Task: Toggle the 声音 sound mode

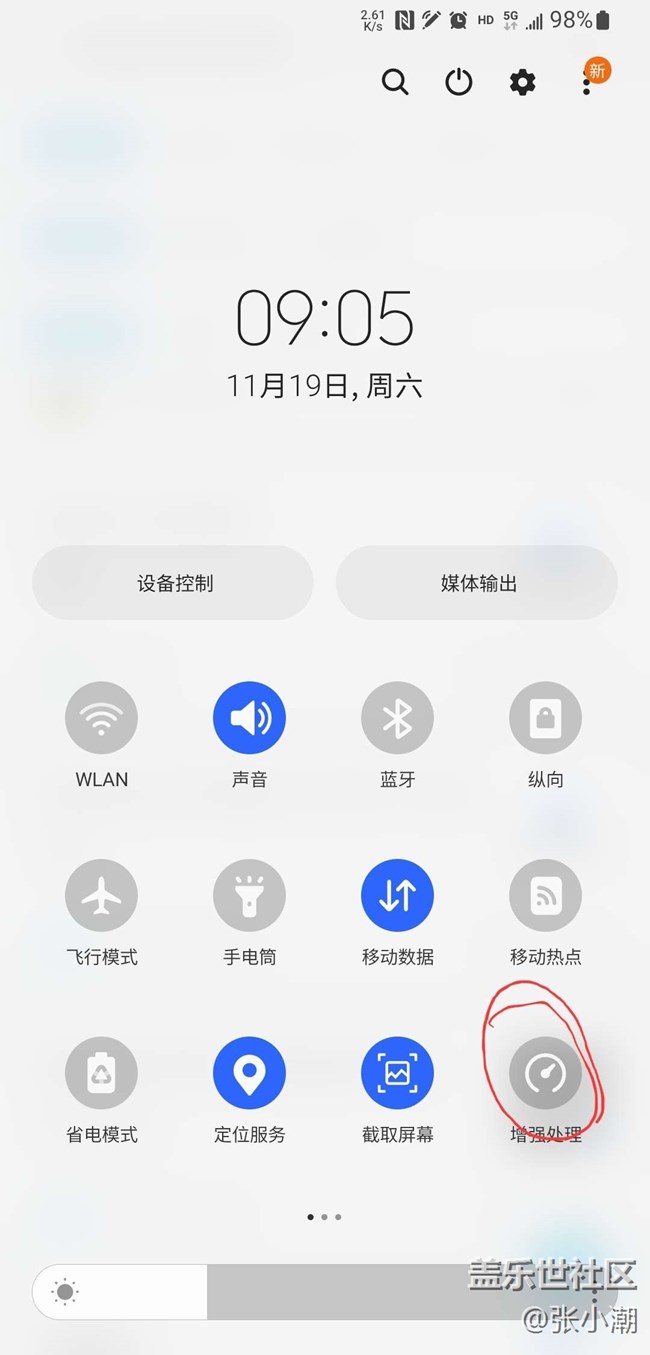Action: [250, 718]
